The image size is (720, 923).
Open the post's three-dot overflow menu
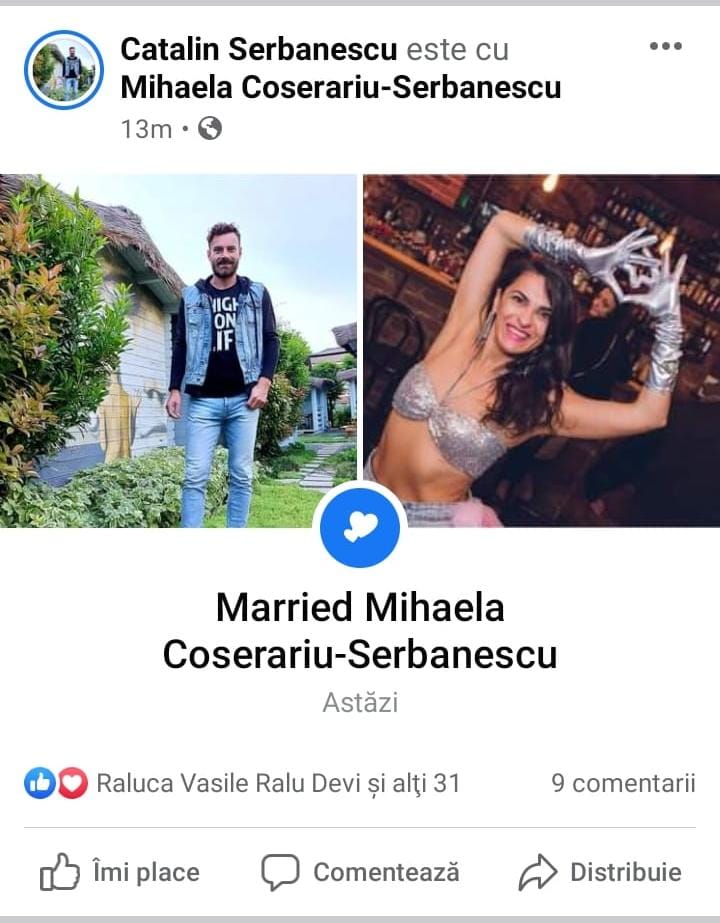(665, 47)
